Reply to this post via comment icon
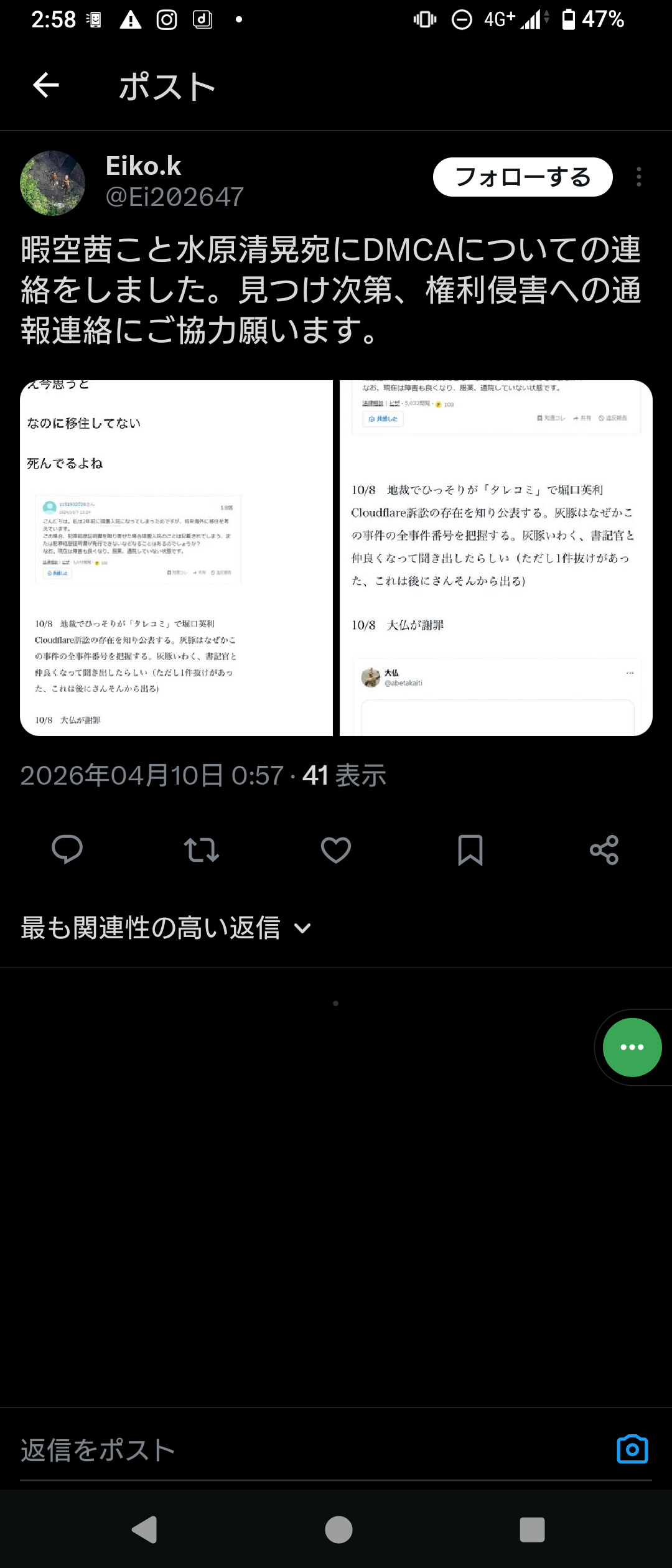 (67, 849)
